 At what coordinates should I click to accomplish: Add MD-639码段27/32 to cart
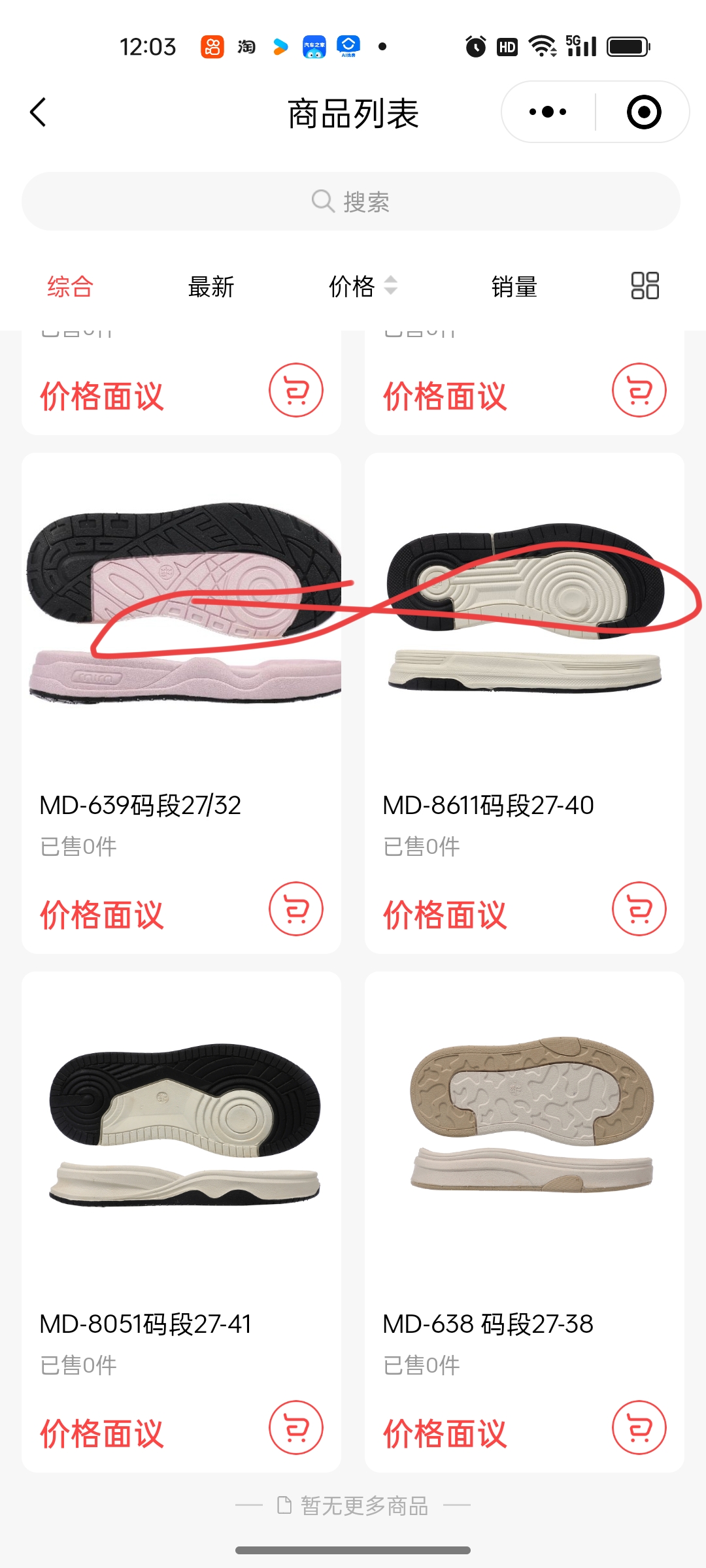(296, 909)
